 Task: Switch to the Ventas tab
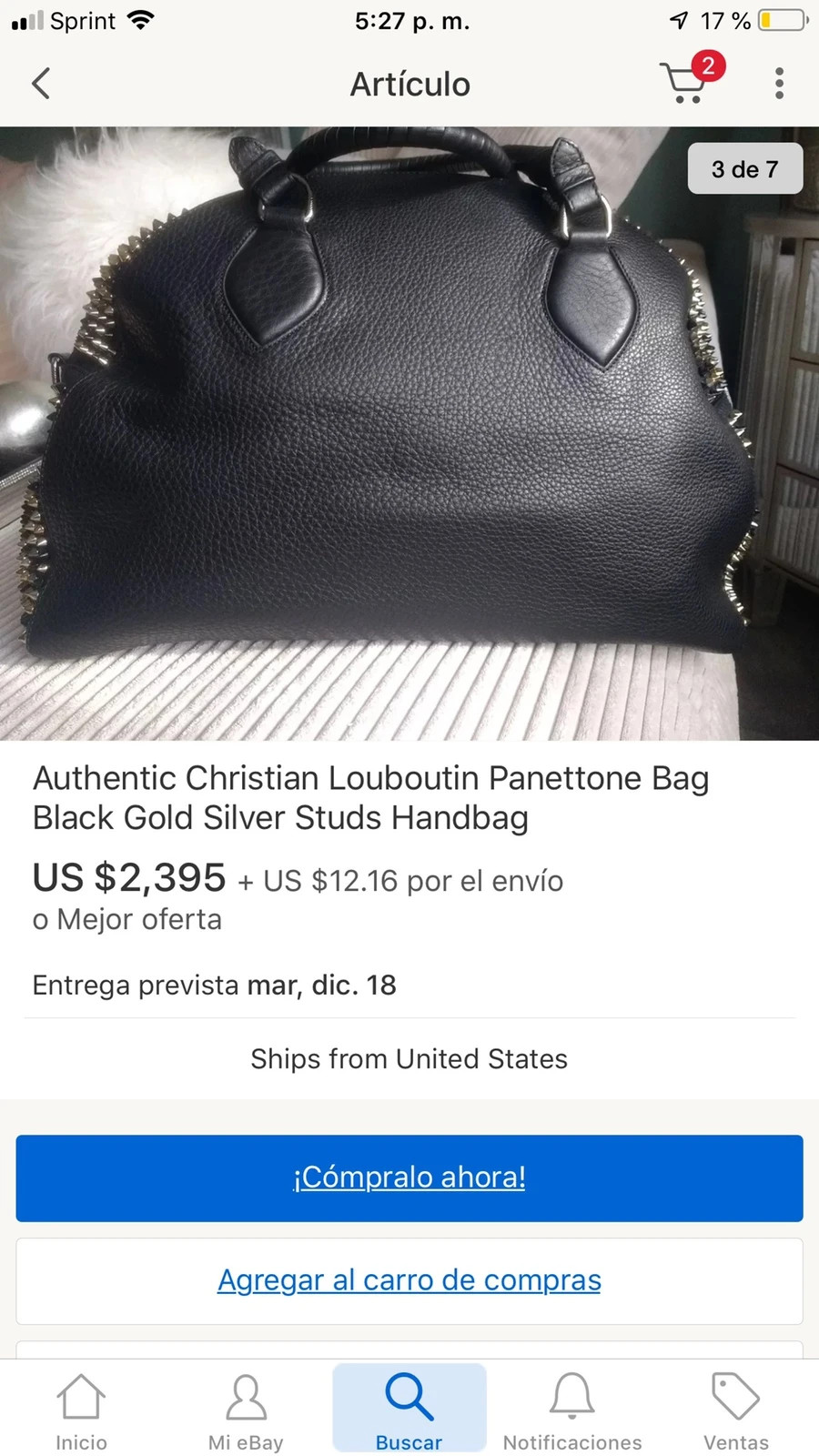[x=736, y=1411]
